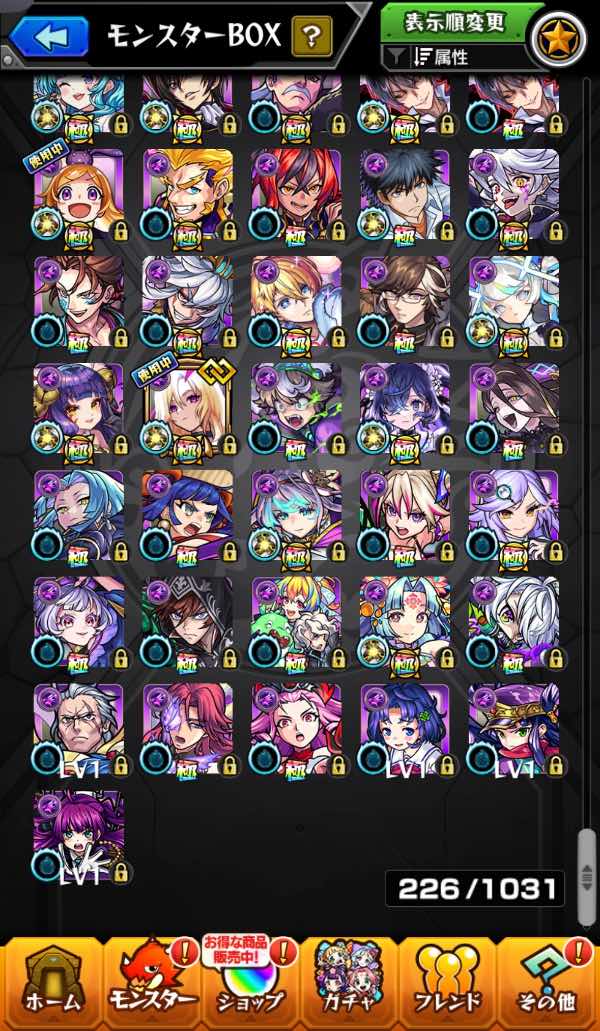Open the ガチャ tab

[350, 984]
